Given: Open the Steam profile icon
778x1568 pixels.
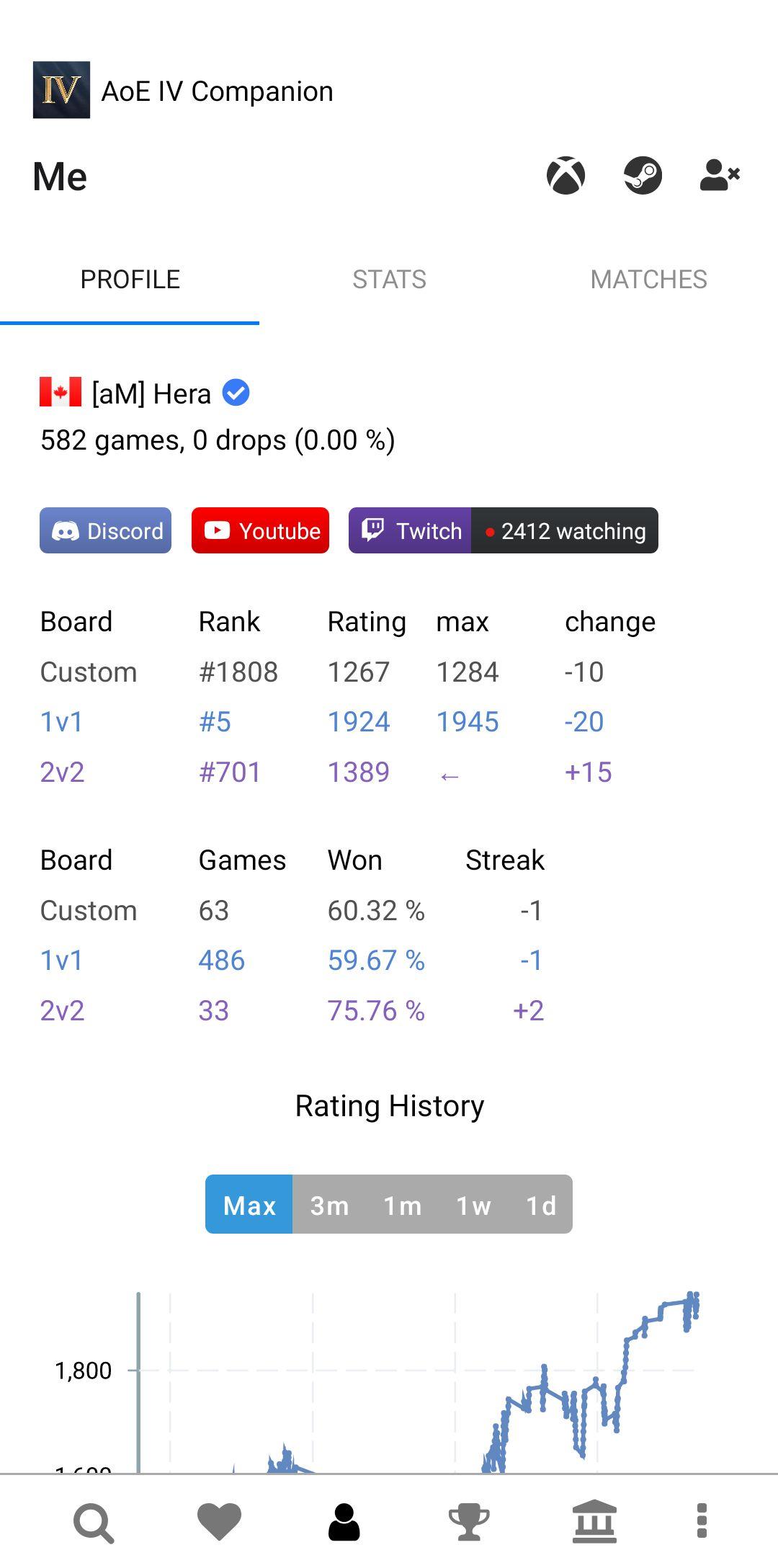Looking at the screenshot, I should click(x=643, y=176).
